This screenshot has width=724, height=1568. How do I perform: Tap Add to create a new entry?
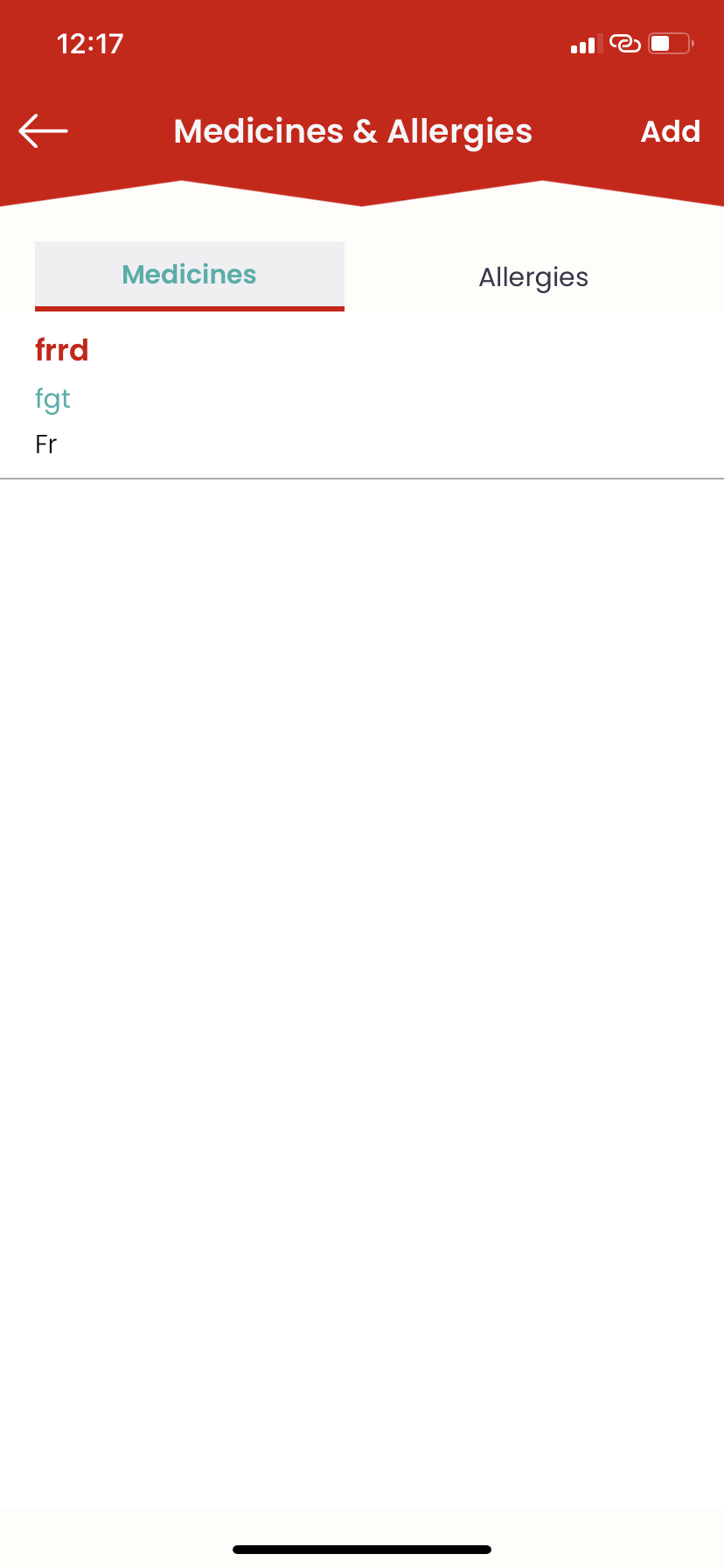point(671,131)
